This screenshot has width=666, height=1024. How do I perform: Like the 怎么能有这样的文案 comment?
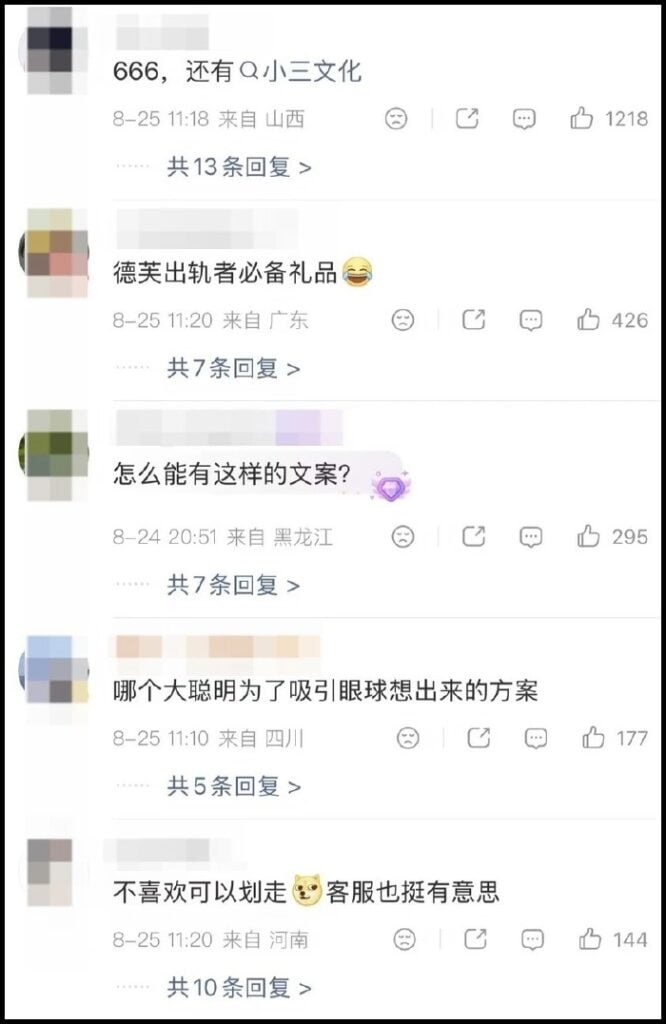coord(588,536)
